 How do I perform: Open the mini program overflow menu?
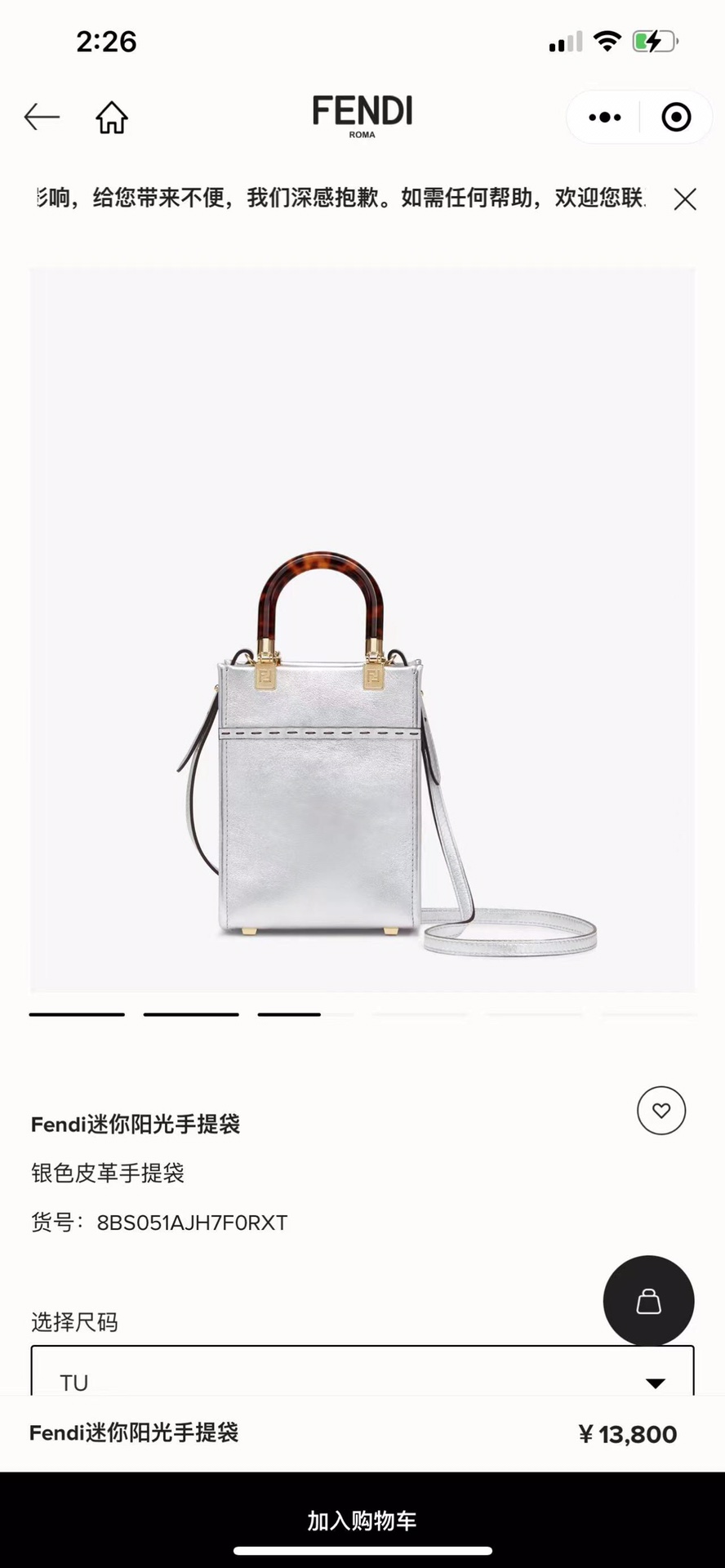pos(604,118)
